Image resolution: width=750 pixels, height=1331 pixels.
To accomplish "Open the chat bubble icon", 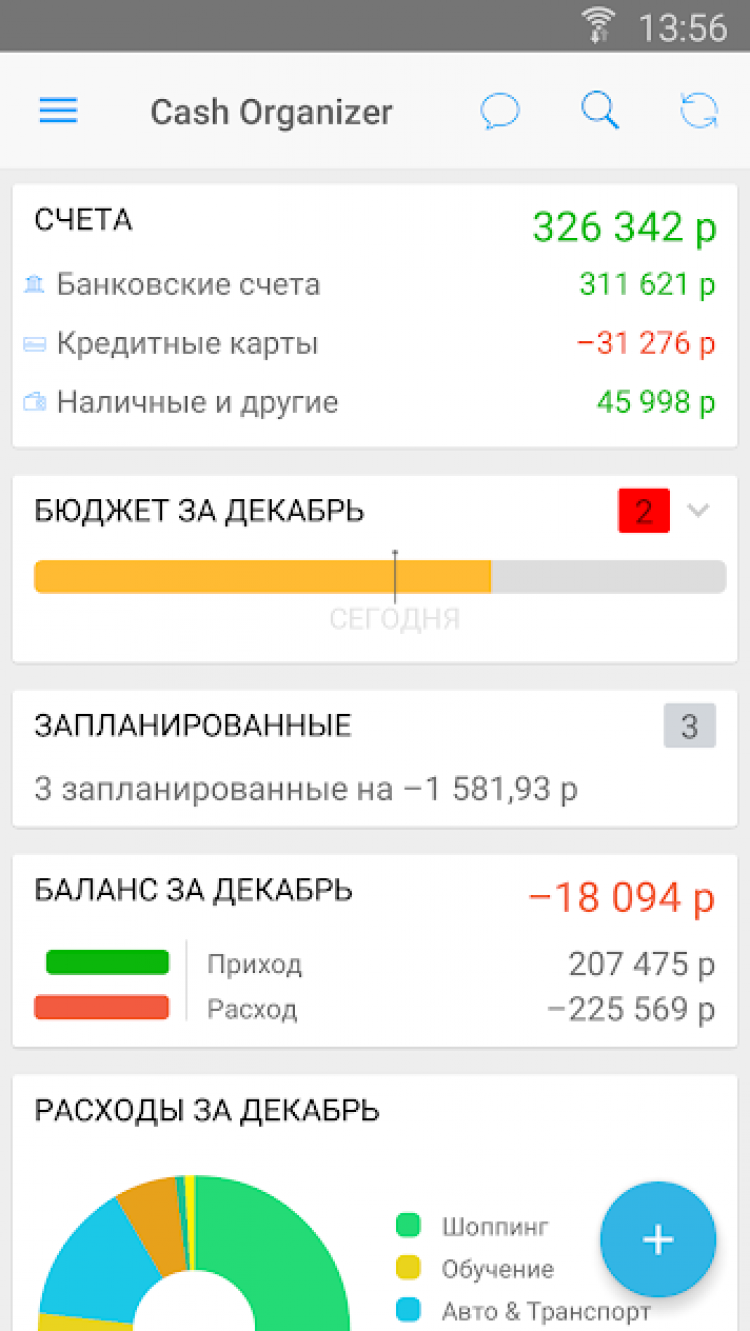I will (499, 110).
